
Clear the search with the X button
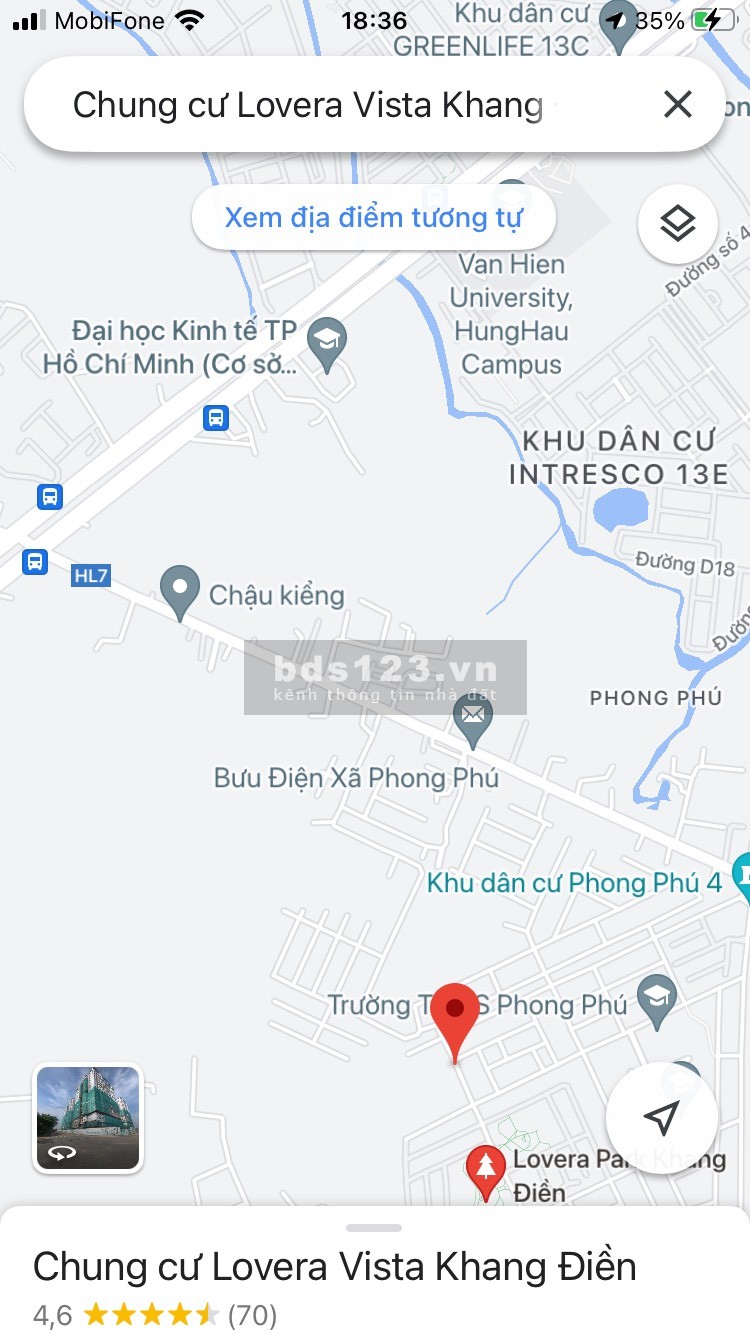coord(677,104)
